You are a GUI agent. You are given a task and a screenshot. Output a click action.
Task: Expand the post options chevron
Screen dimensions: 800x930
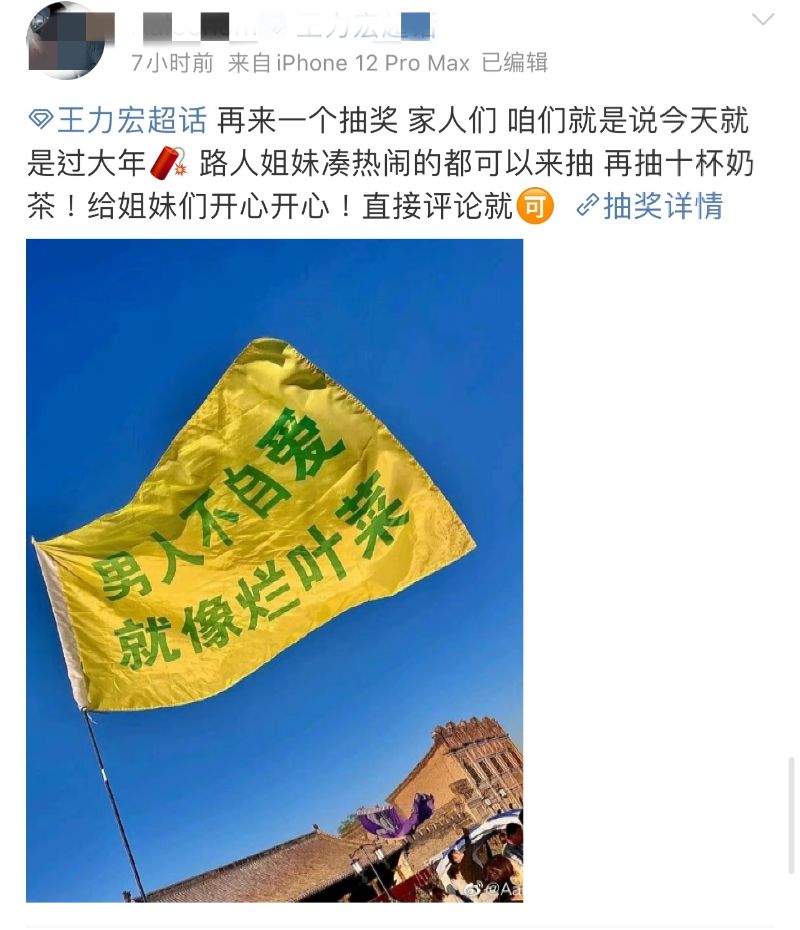coord(762,20)
